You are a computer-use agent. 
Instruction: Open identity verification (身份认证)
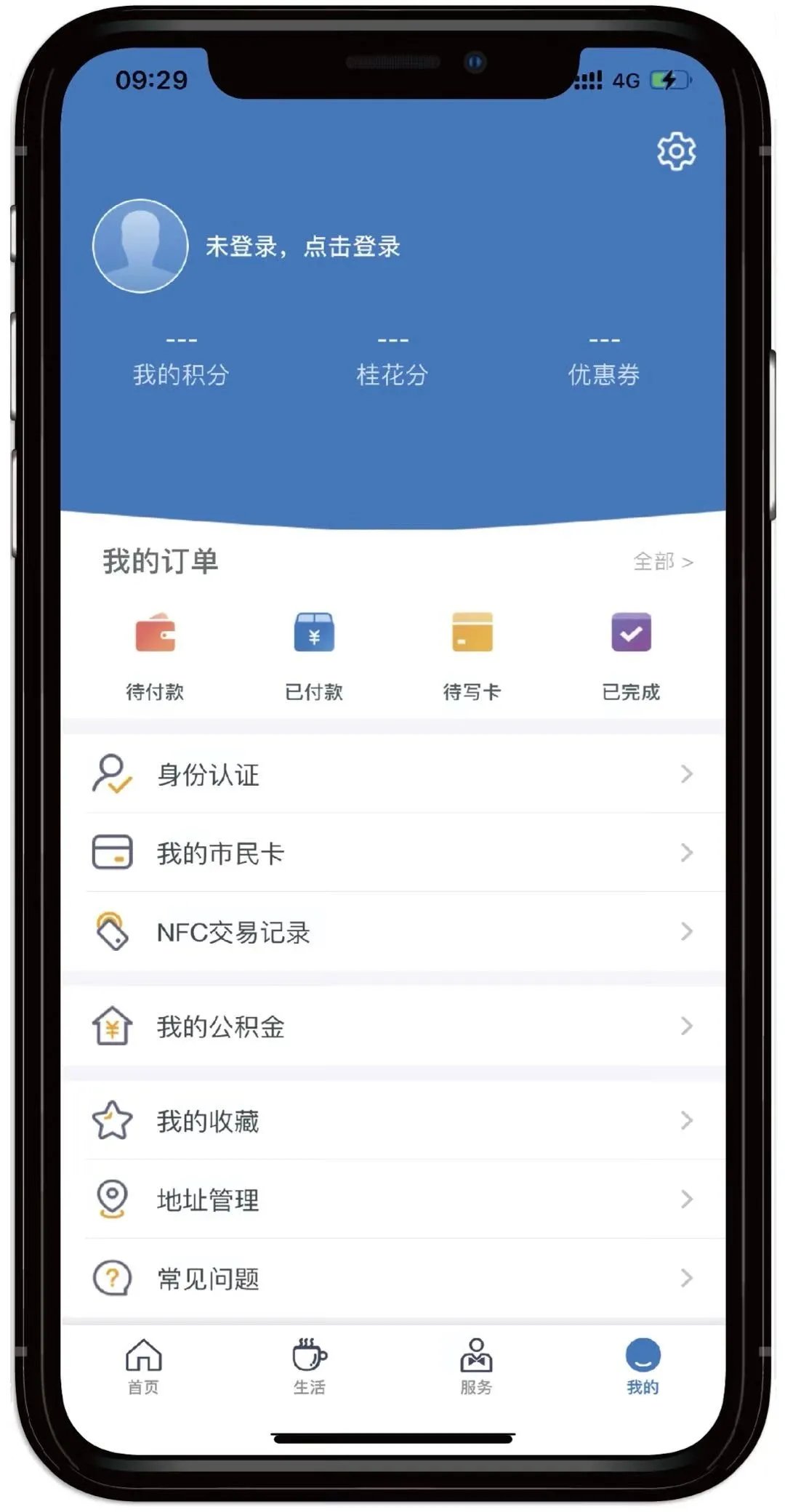392,774
